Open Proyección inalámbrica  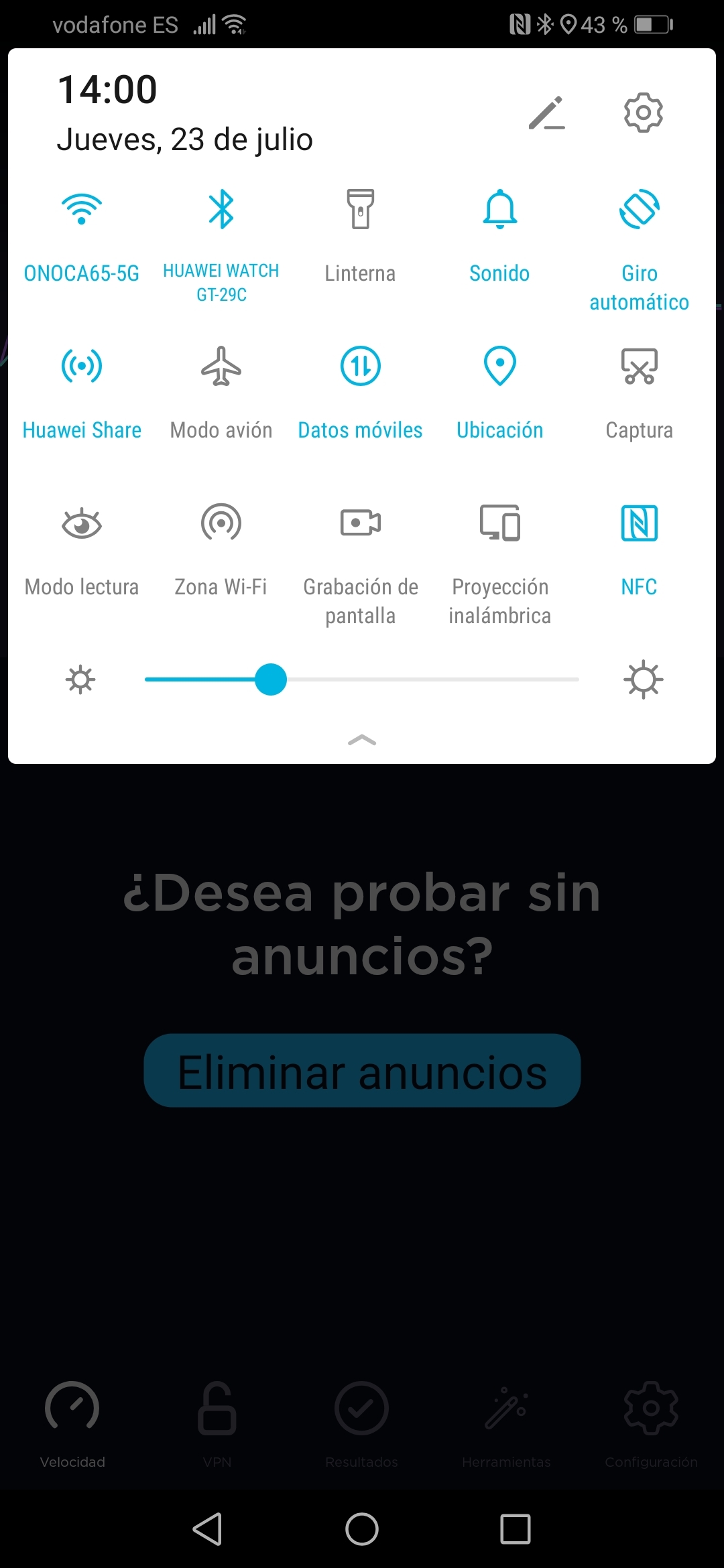(x=500, y=523)
